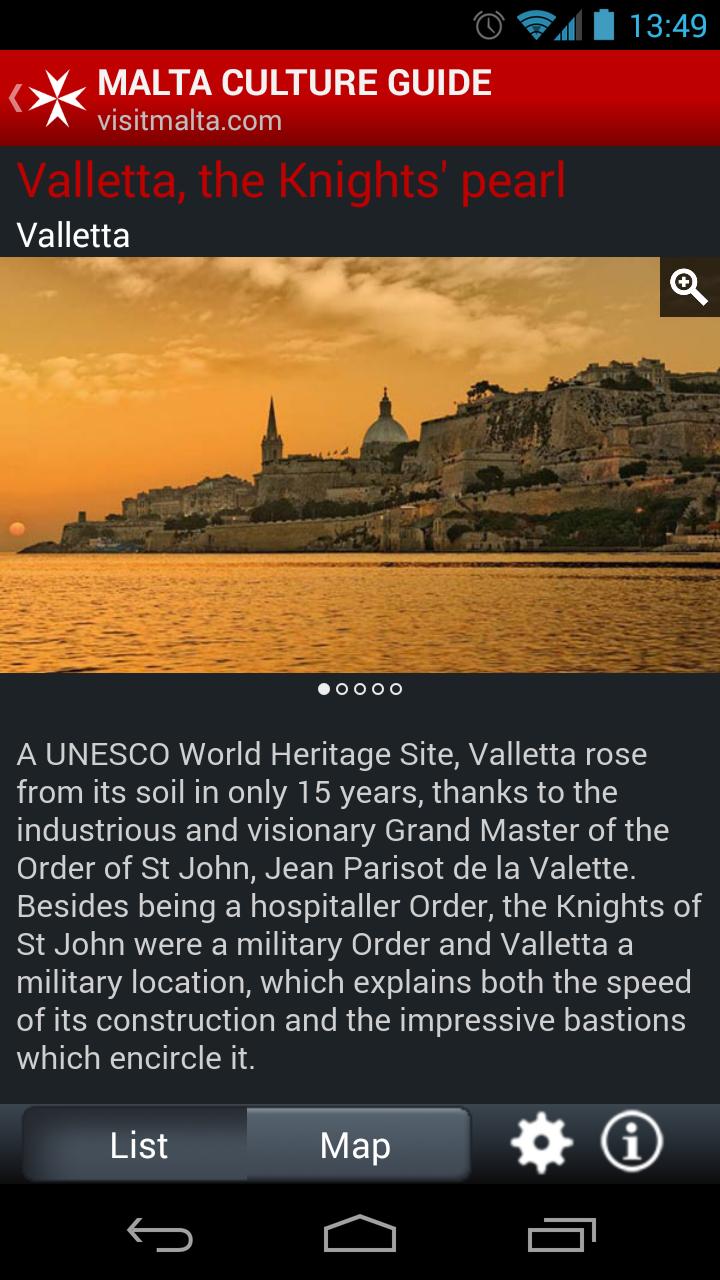720x1280 pixels.
Task: Open image zoom with the magnifier icon
Action: pos(688,287)
